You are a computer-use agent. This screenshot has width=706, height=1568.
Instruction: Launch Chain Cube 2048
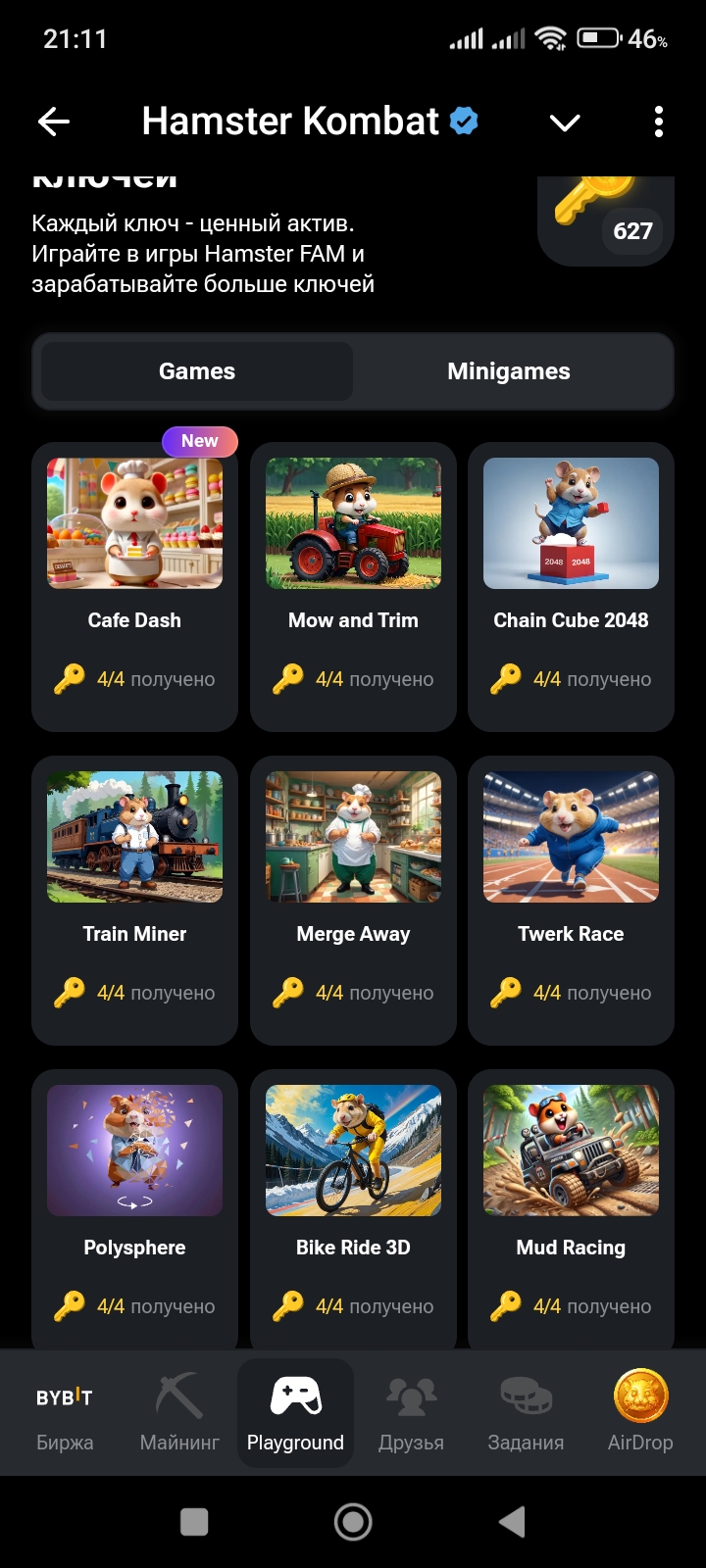point(571,586)
